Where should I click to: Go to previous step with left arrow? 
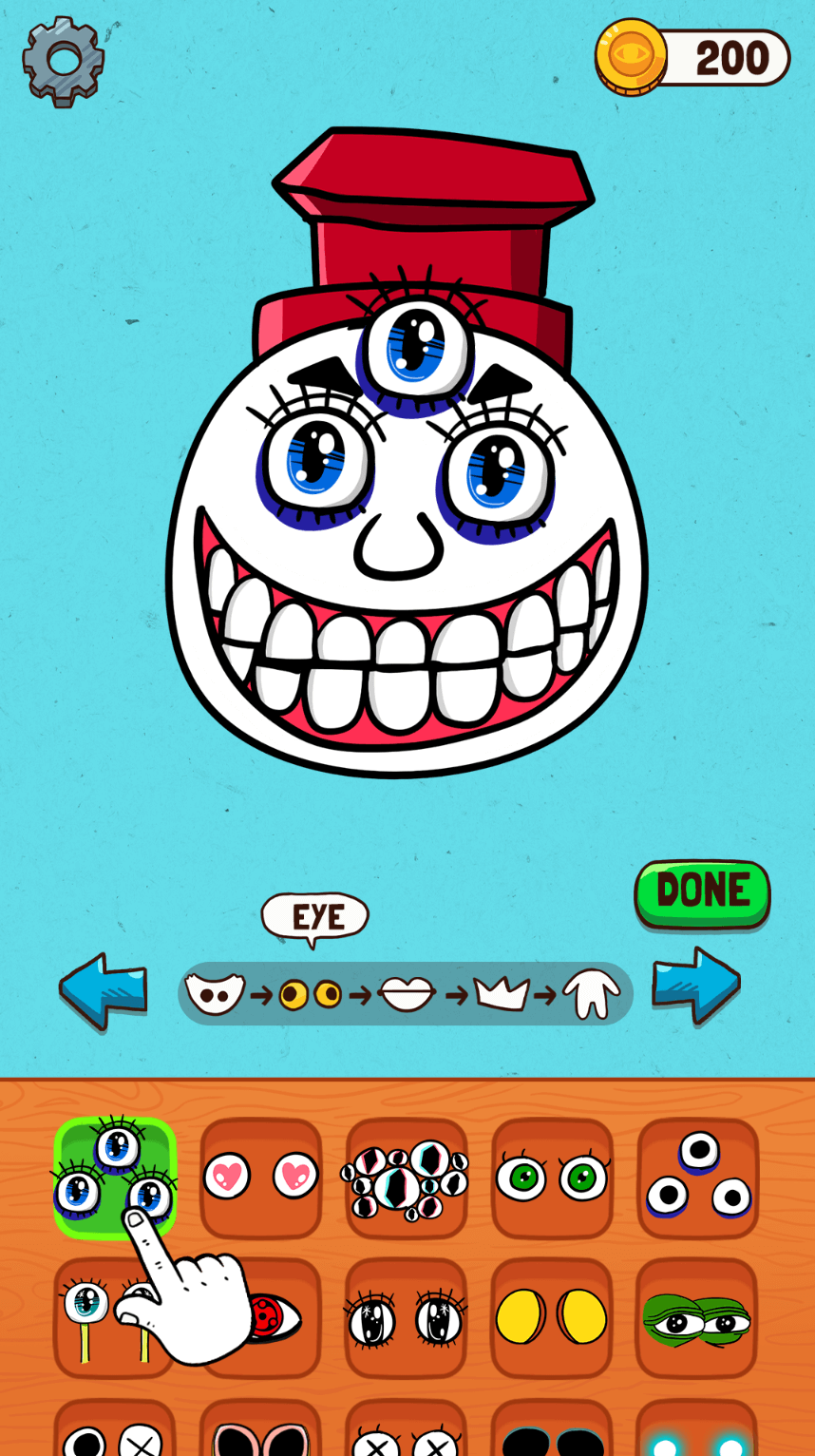click(x=103, y=990)
